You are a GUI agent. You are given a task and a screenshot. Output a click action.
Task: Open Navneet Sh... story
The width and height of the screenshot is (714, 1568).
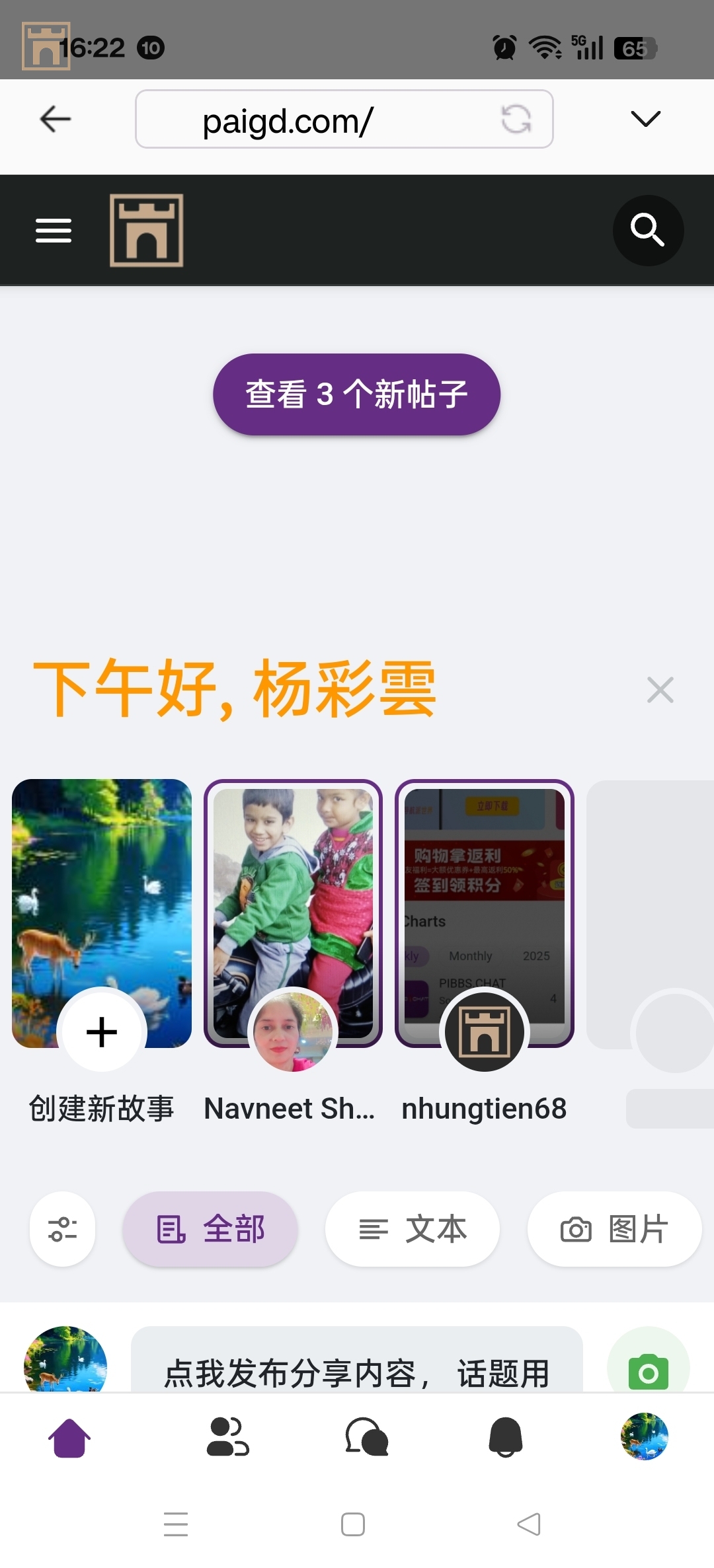[293, 913]
